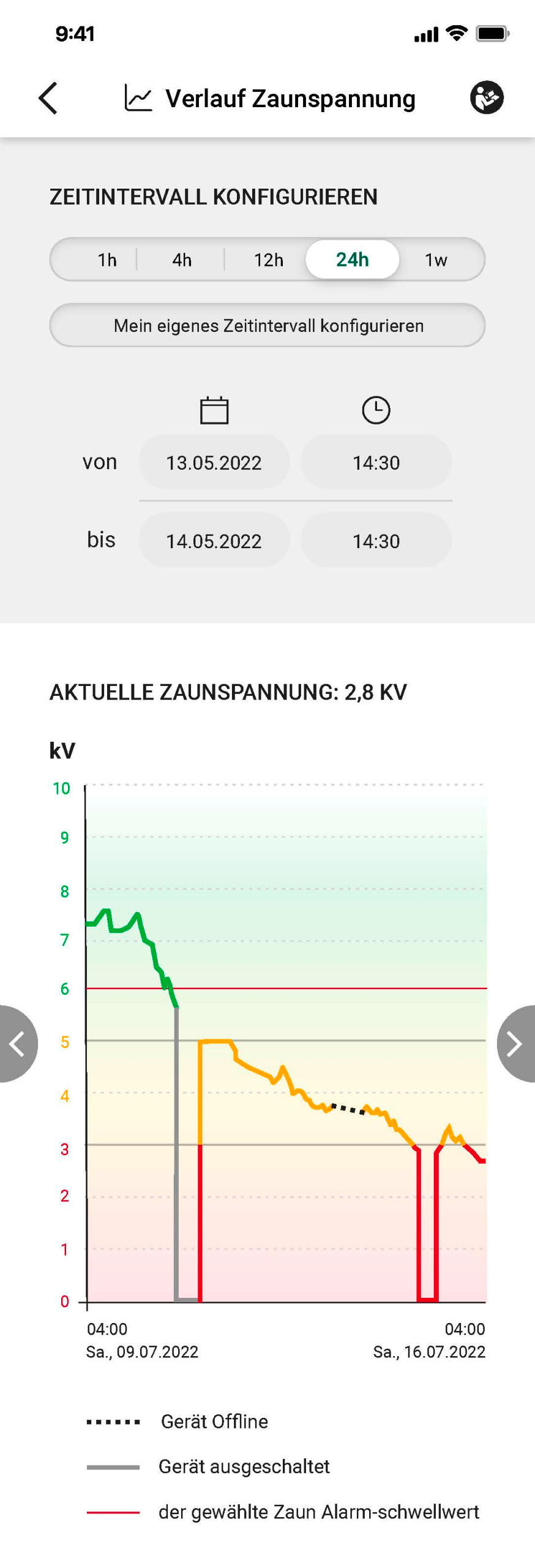Switch to the 12h interval
Screen dimensions: 535x1568
coord(268,260)
